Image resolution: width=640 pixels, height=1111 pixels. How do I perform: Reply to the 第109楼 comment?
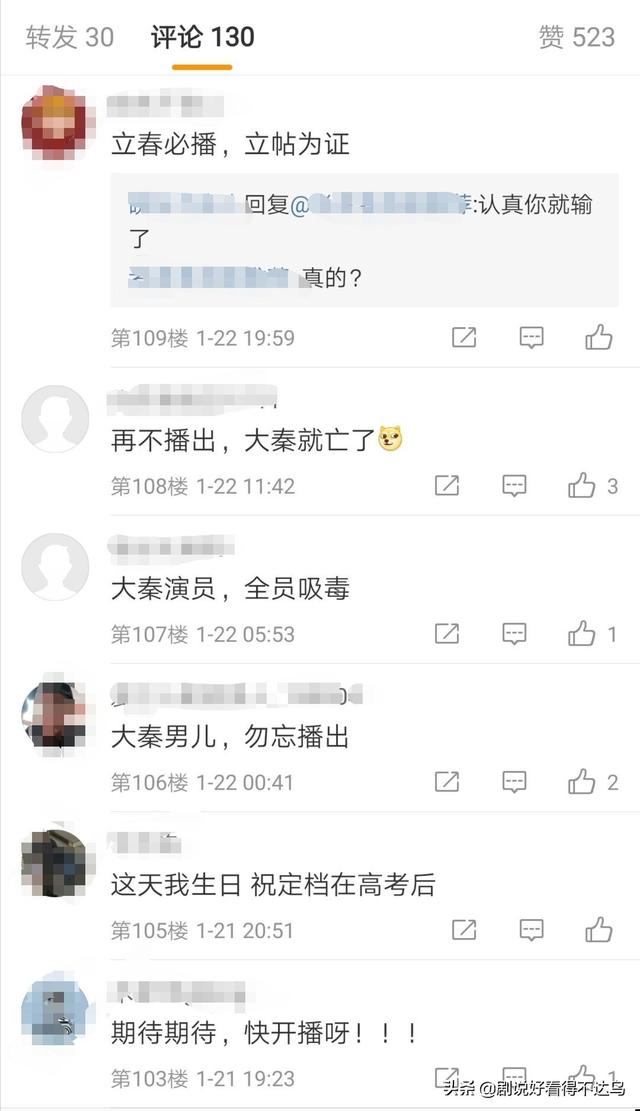coord(531,337)
